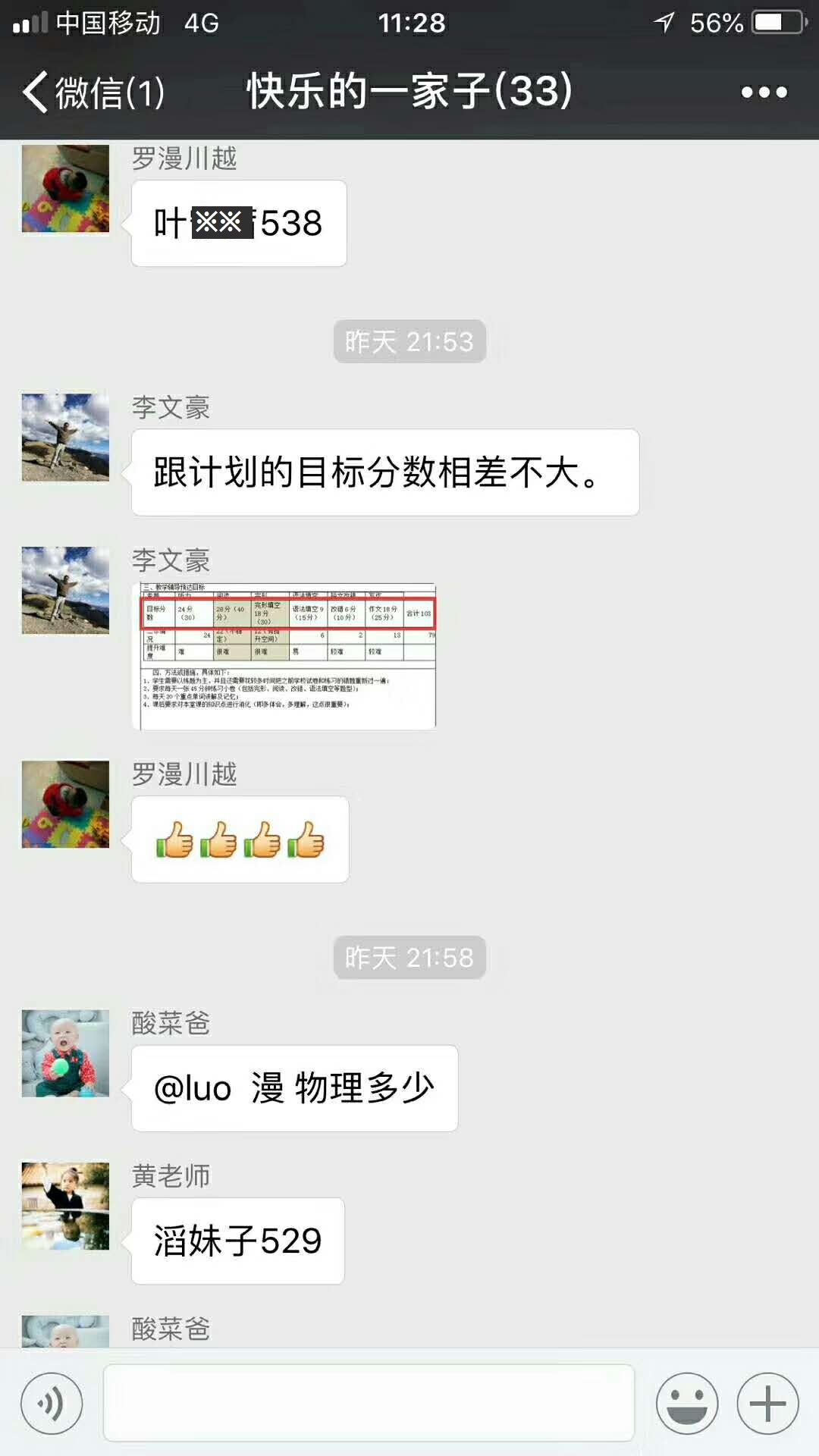Go back to the 微信 chat list
The height and width of the screenshot is (1456, 819).
coord(93,93)
